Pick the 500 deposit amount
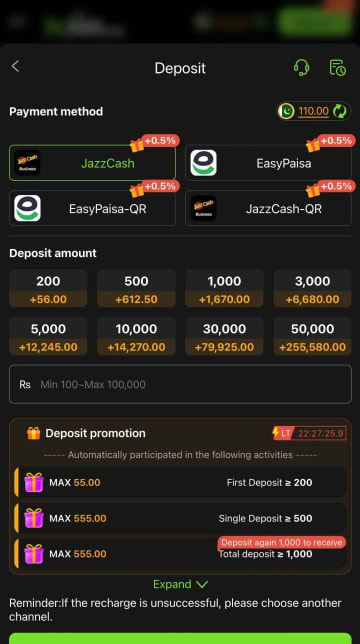The image size is (360, 644). click(136, 289)
